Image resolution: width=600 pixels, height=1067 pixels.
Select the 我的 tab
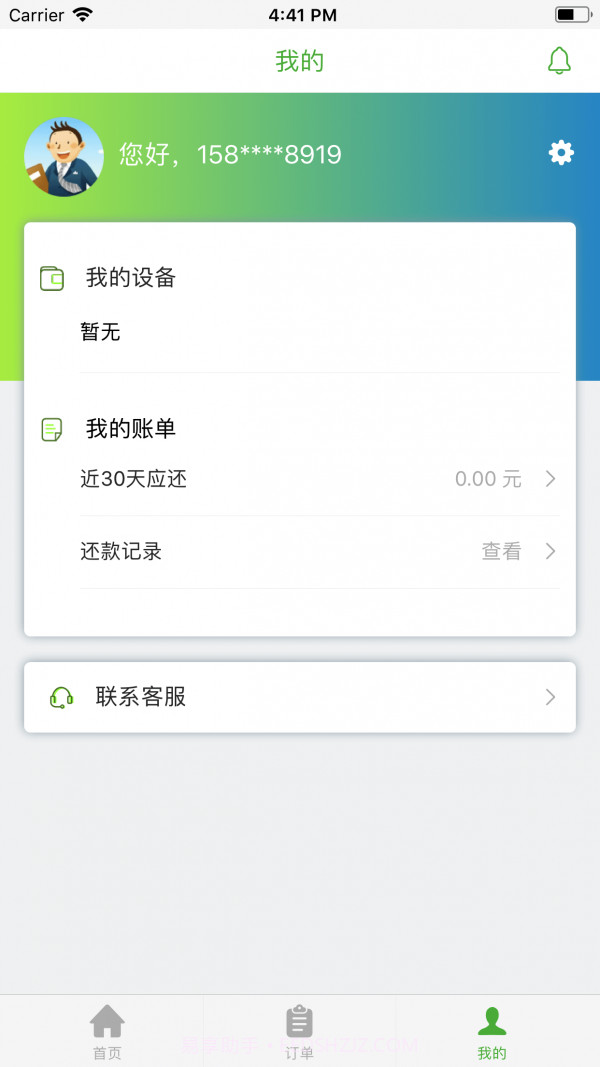(491, 1032)
